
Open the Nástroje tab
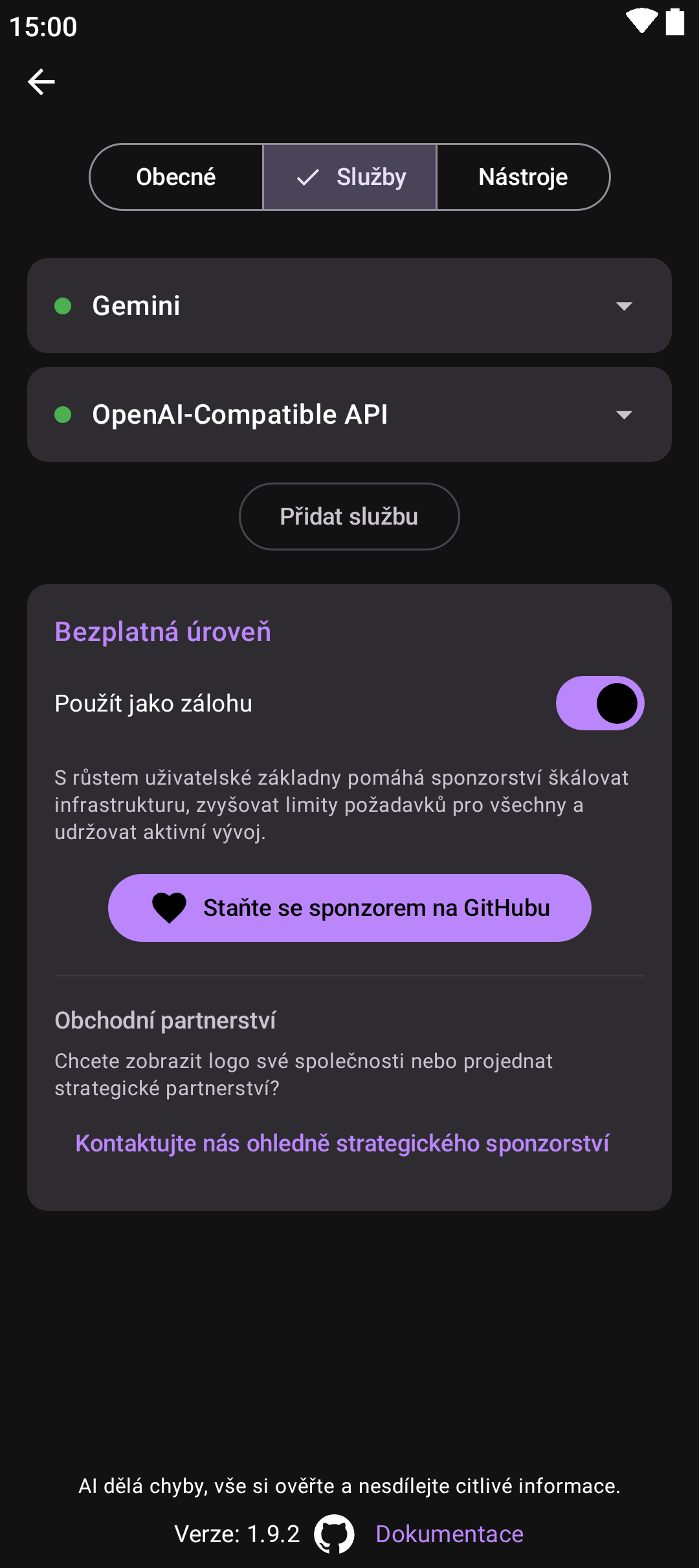click(x=523, y=177)
